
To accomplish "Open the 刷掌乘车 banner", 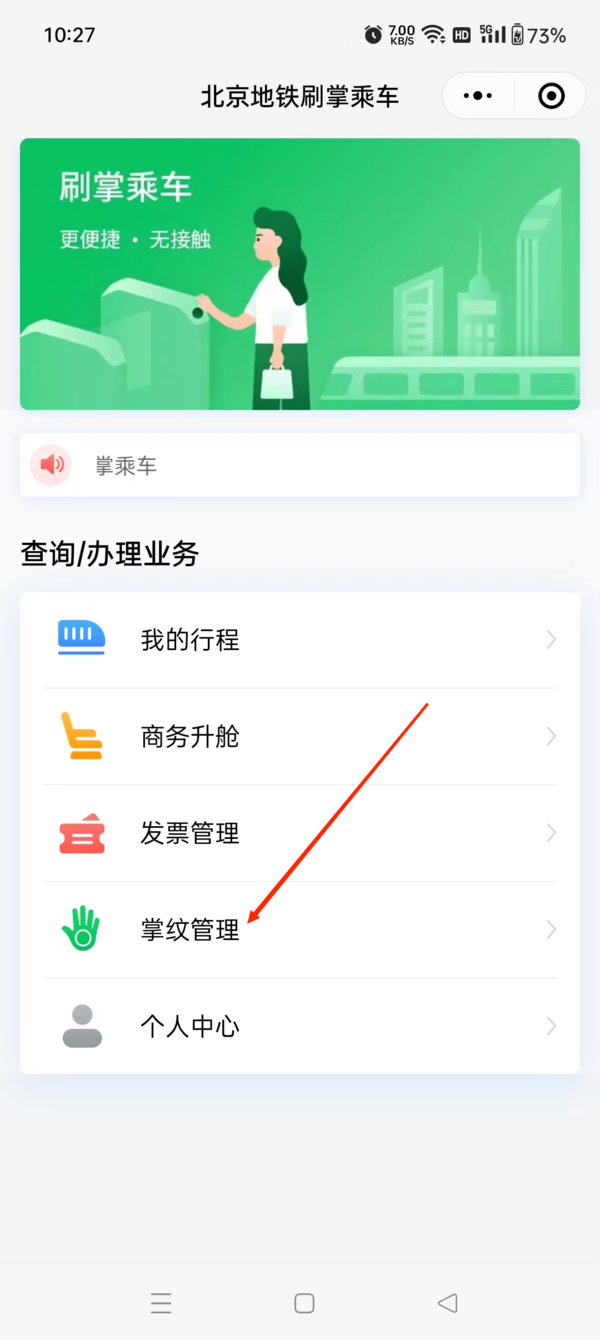I will coord(300,274).
